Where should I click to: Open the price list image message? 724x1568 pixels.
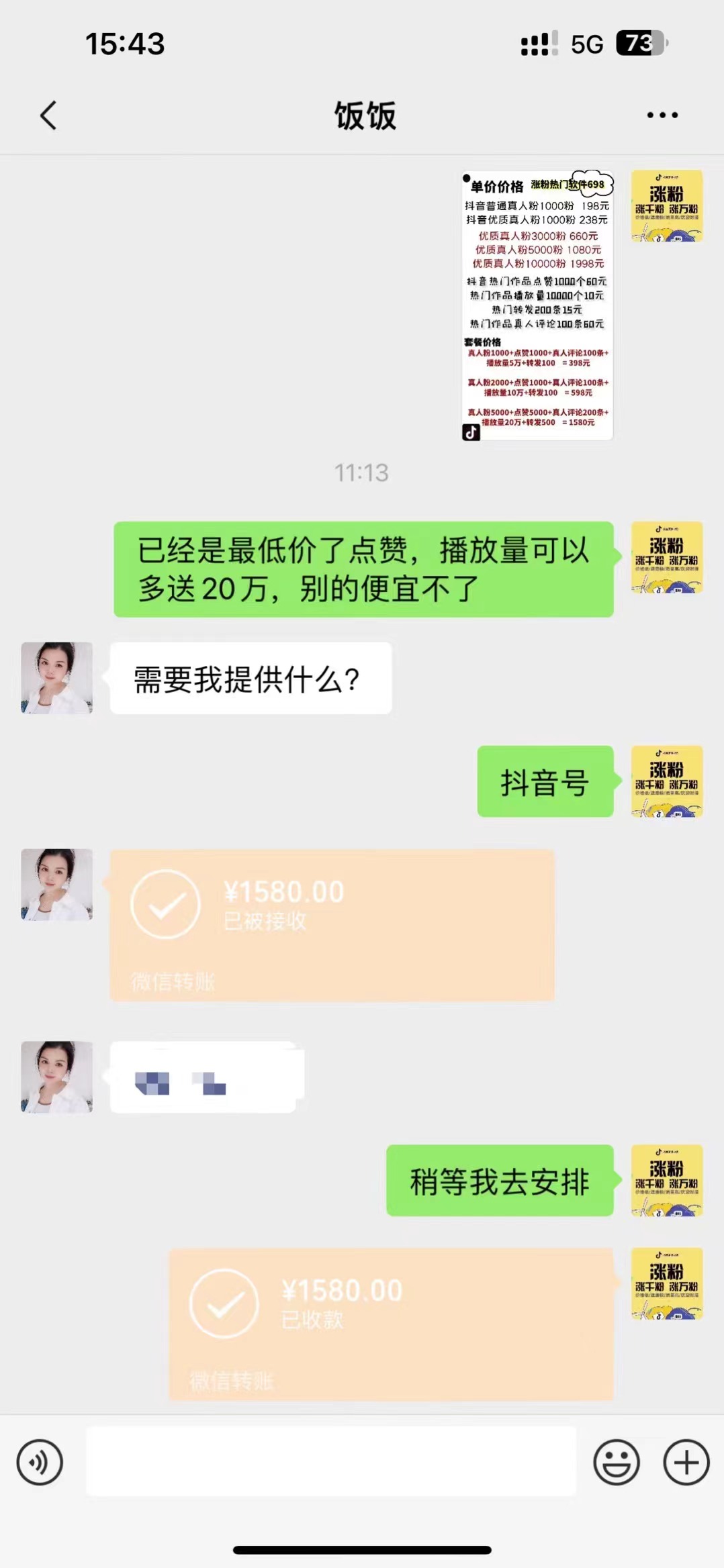tap(537, 305)
